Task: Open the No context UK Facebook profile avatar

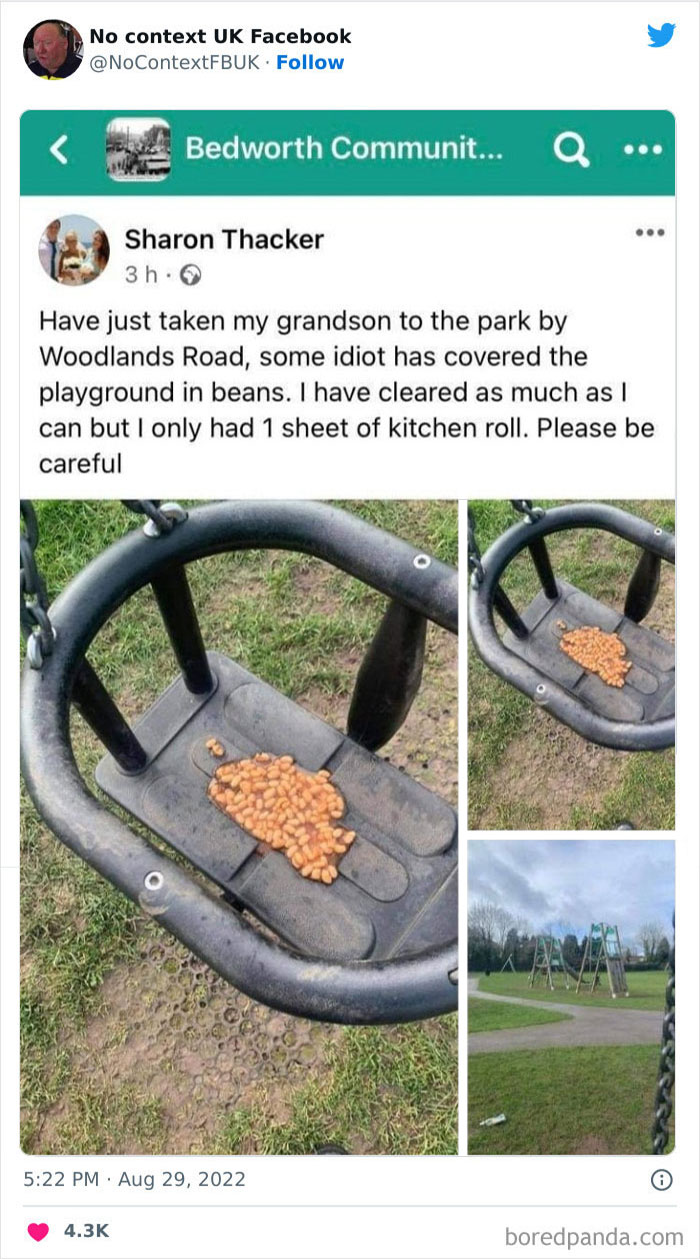Action: click(53, 49)
